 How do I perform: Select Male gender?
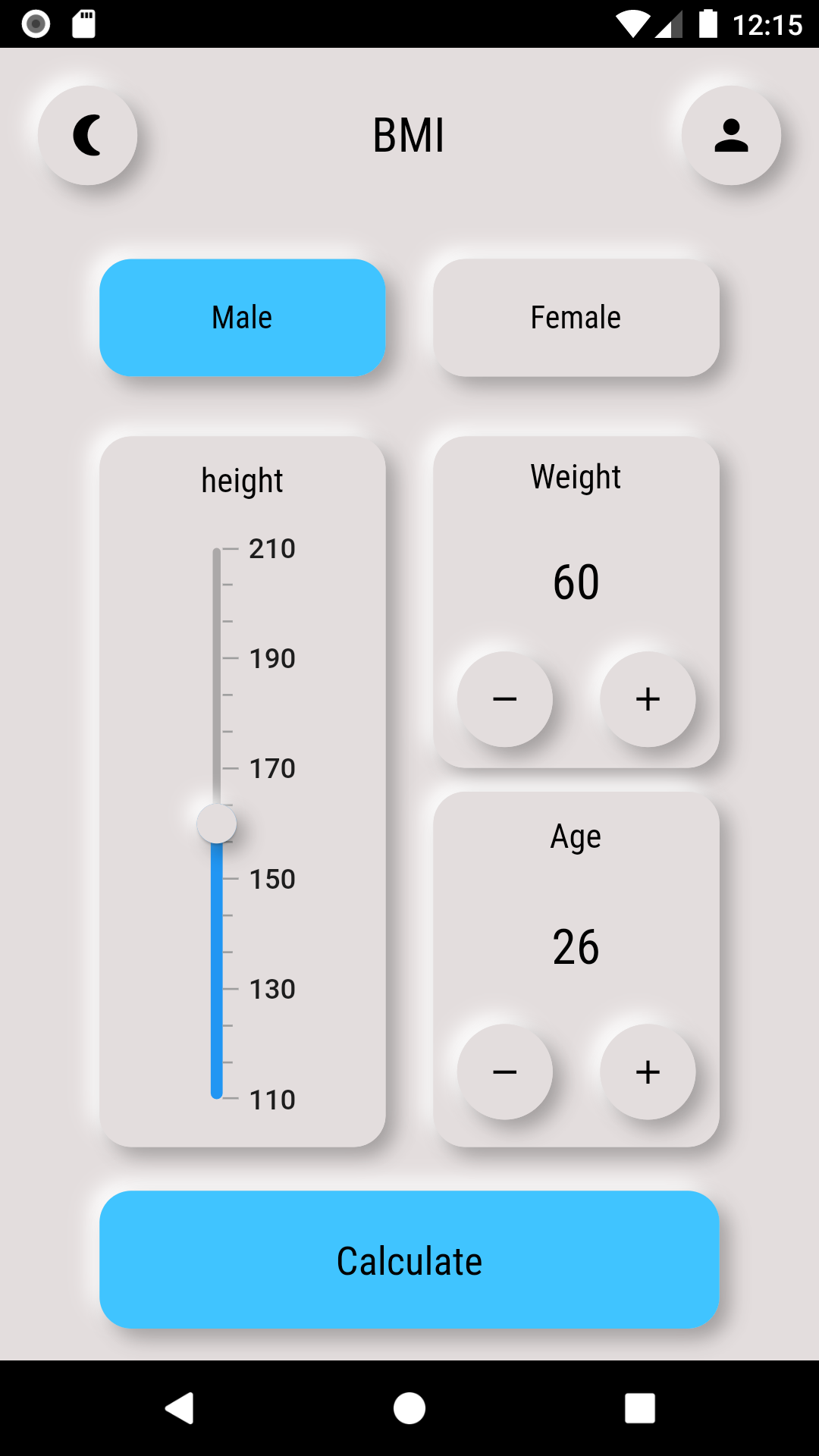click(x=243, y=318)
